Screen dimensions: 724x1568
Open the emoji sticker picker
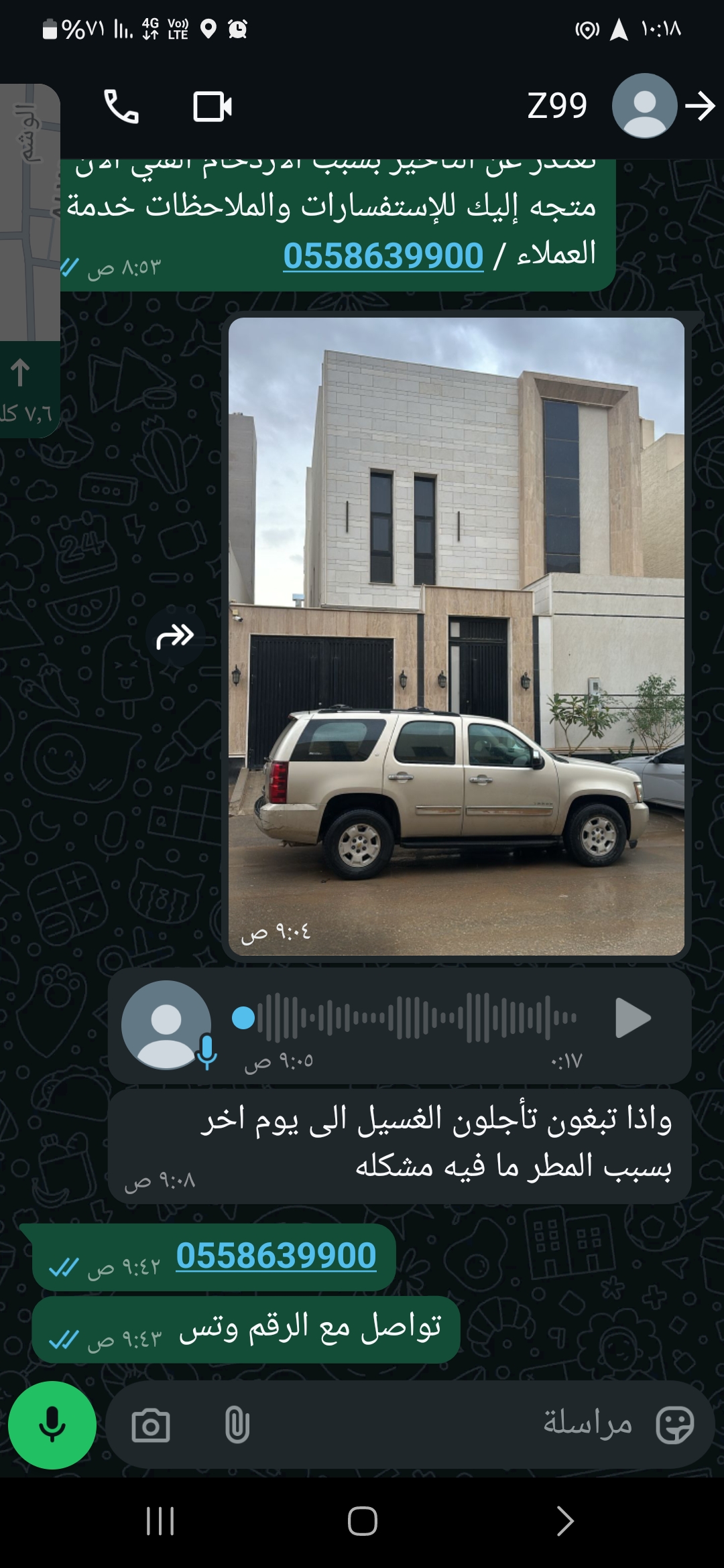(x=674, y=1425)
